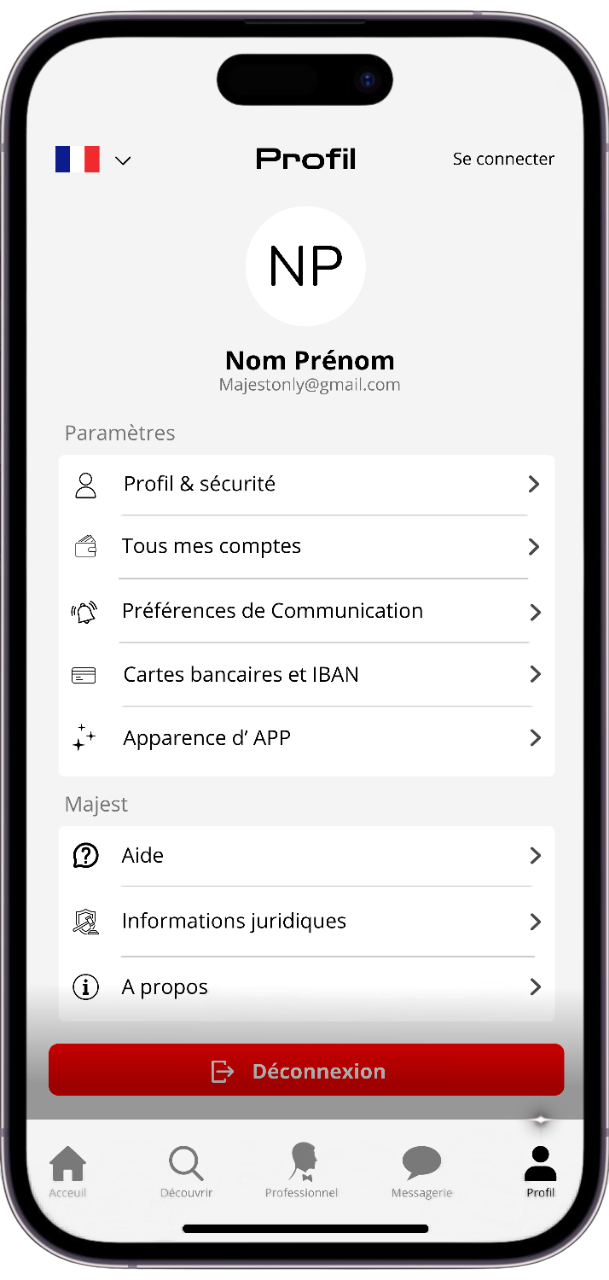Select the Profil tab
The height and width of the screenshot is (1280, 609).
pyautogui.click(x=540, y=1171)
